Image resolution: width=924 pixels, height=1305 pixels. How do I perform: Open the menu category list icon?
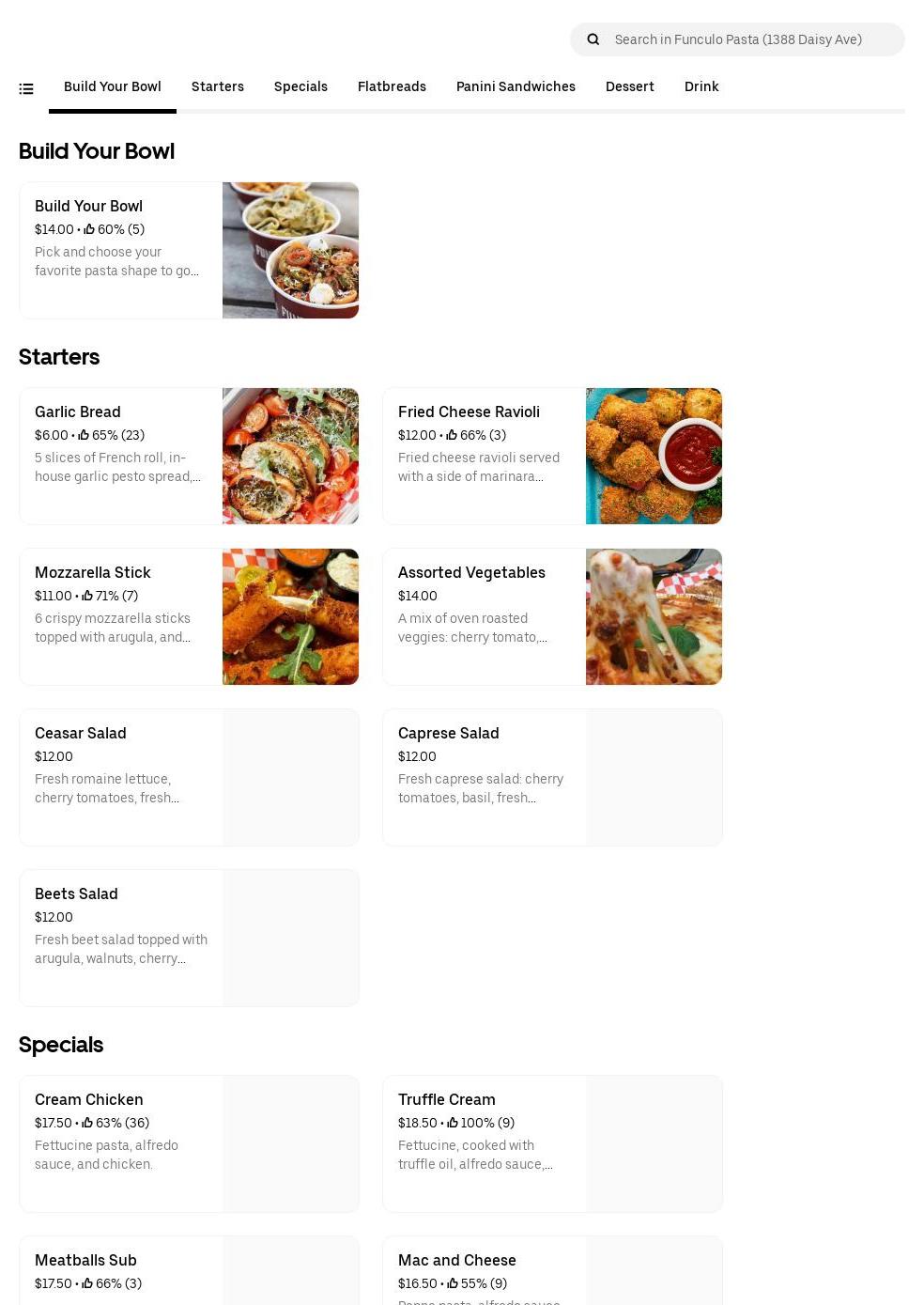[x=26, y=89]
